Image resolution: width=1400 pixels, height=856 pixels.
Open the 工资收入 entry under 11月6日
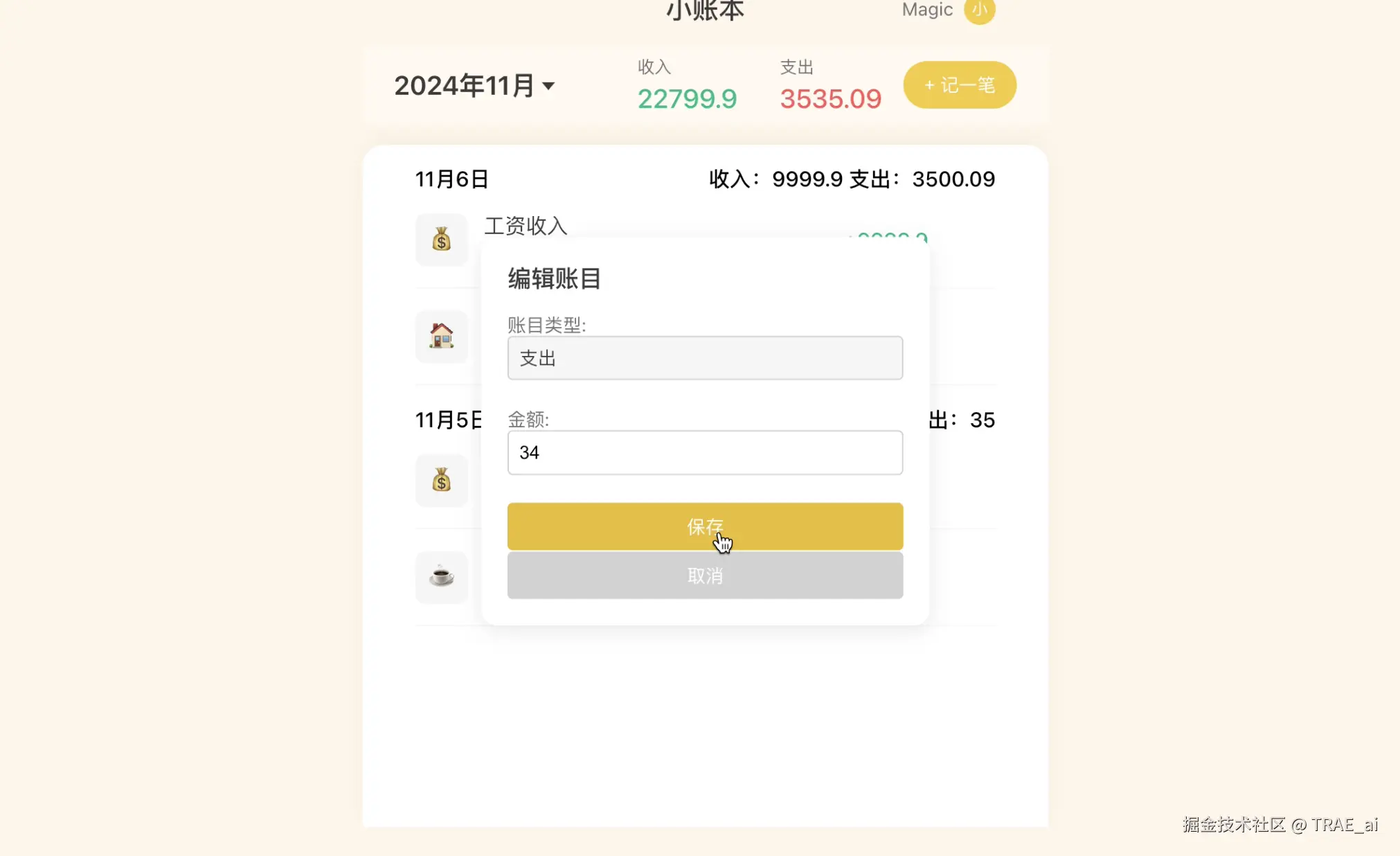click(x=525, y=226)
